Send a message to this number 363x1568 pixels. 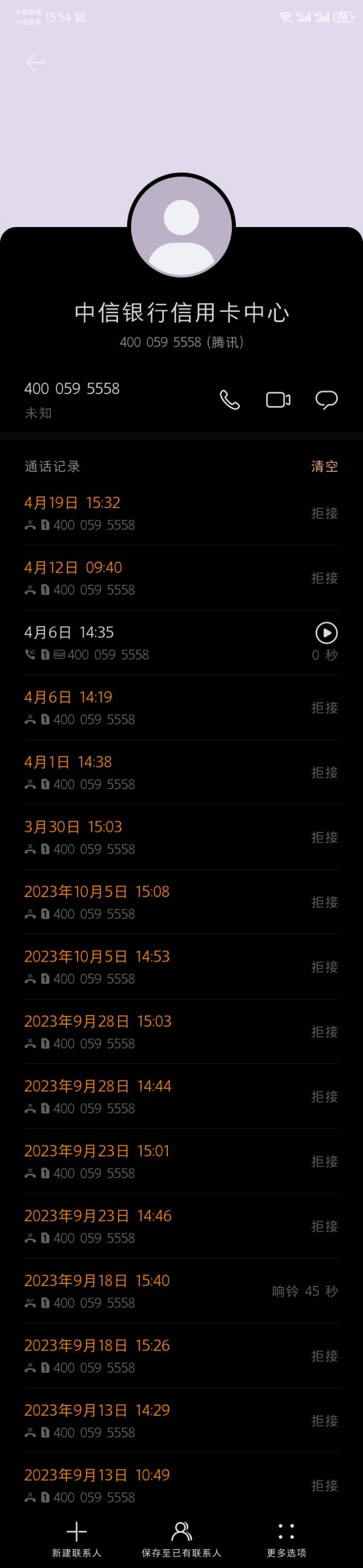(x=327, y=400)
